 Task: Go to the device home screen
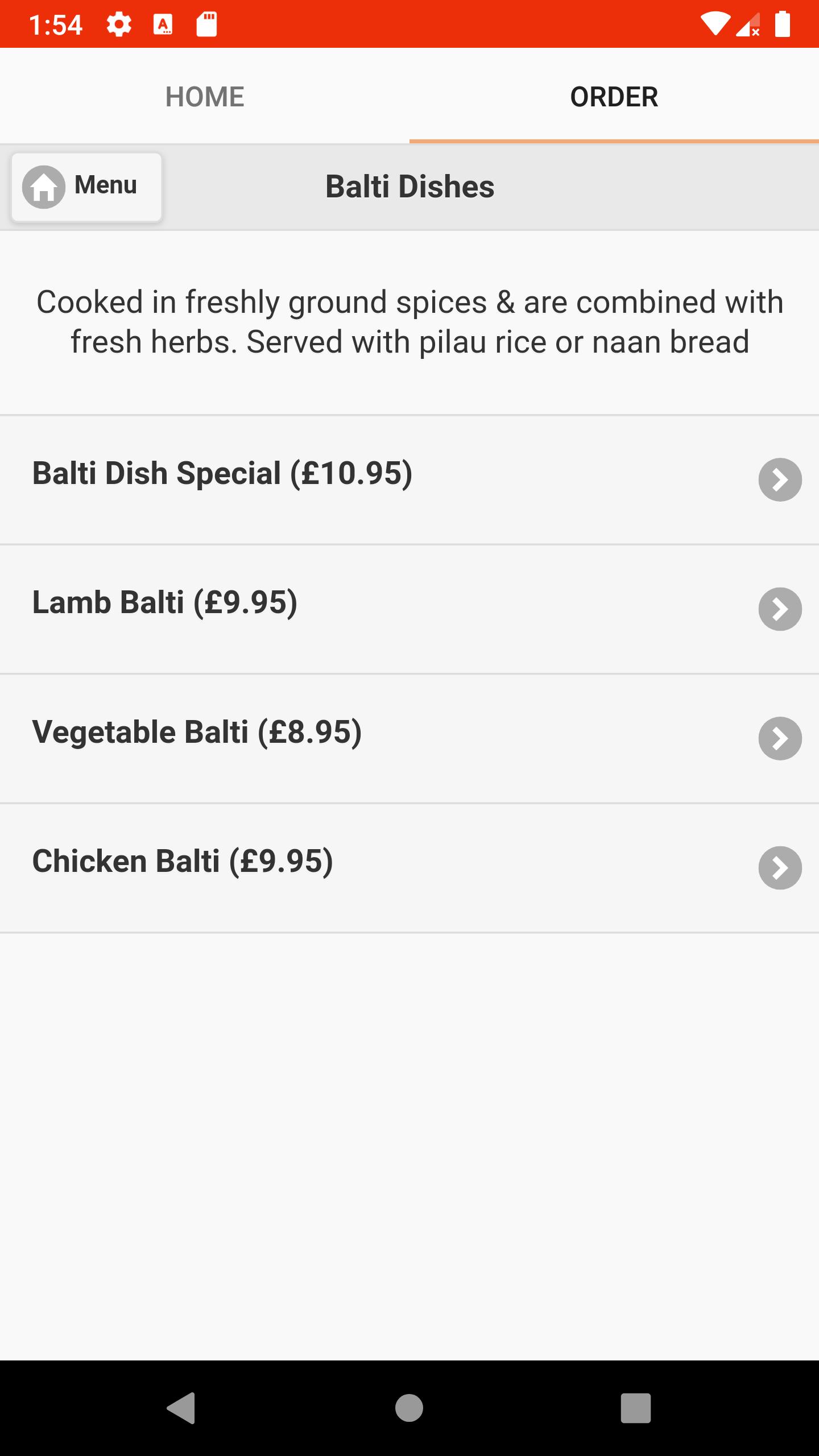click(x=409, y=1408)
